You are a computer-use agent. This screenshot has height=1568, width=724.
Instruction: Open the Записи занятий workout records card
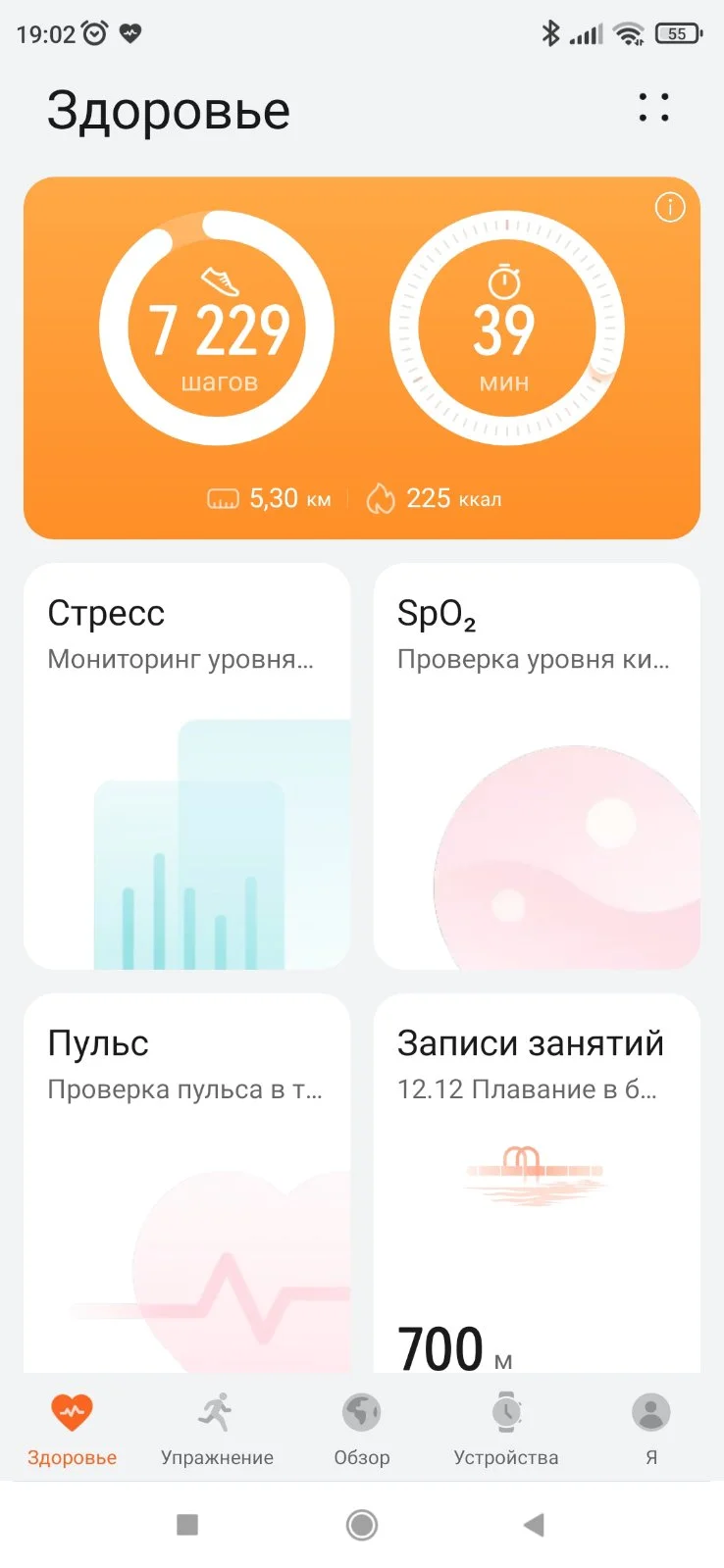point(537,1182)
